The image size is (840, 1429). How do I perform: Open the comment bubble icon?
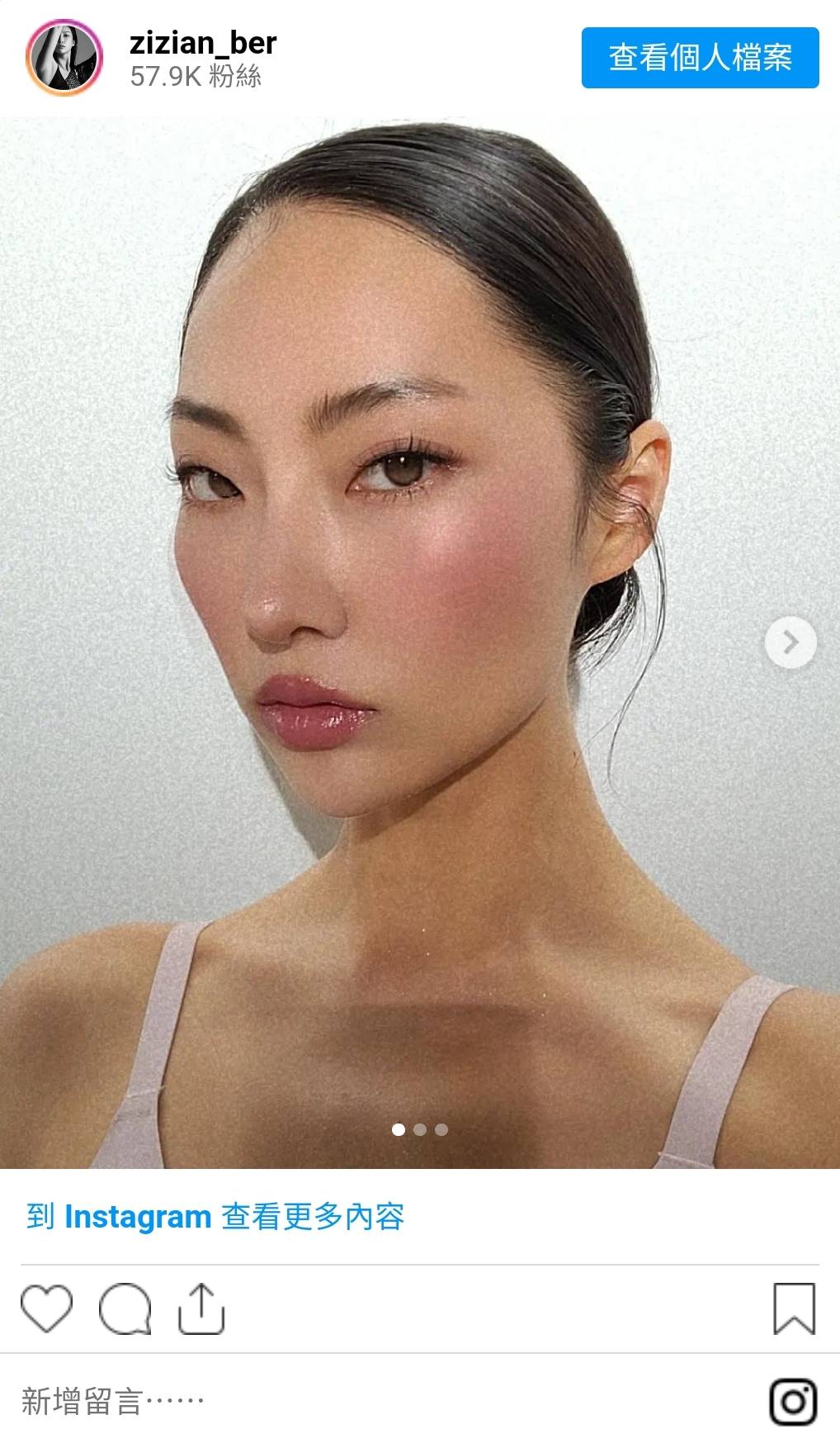click(125, 1308)
